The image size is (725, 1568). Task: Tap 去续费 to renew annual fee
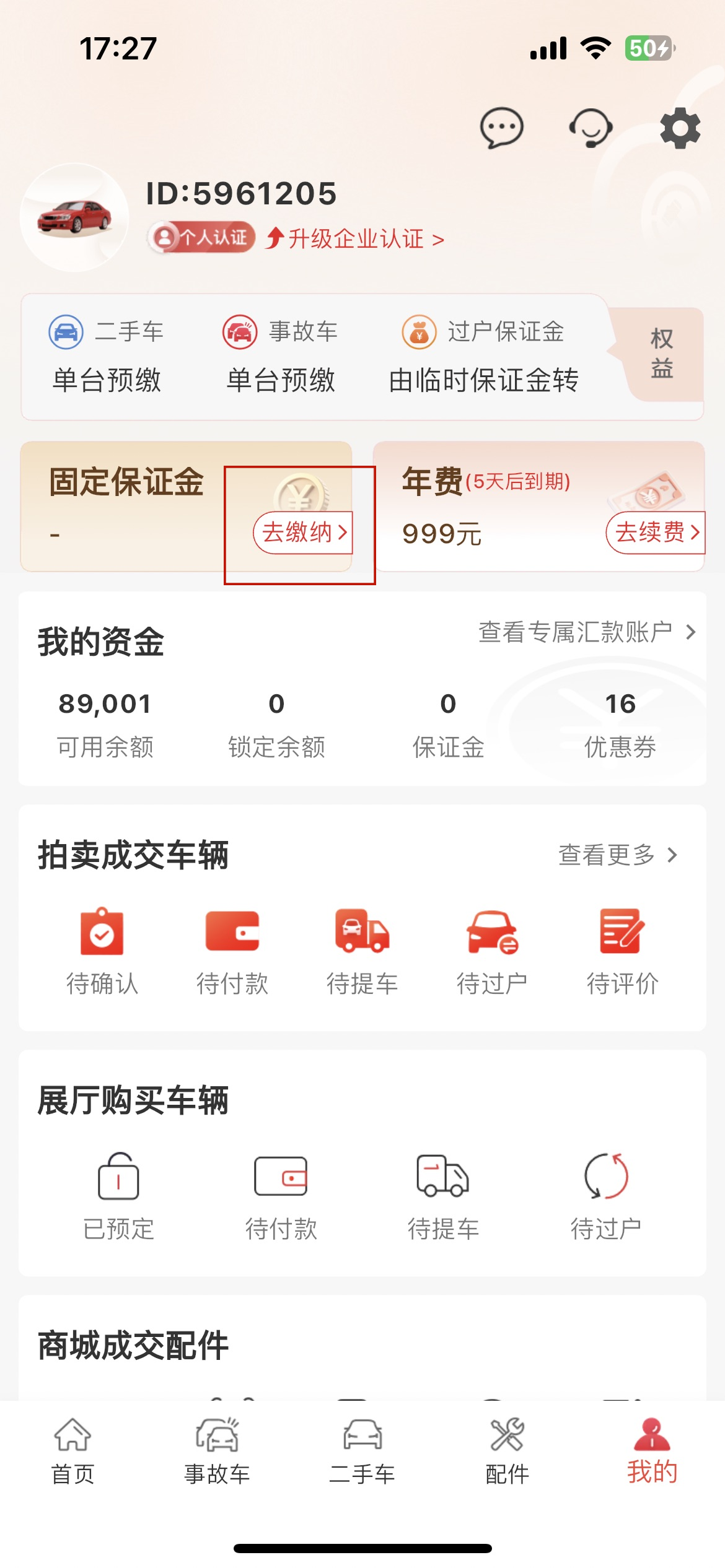tap(656, 532)
